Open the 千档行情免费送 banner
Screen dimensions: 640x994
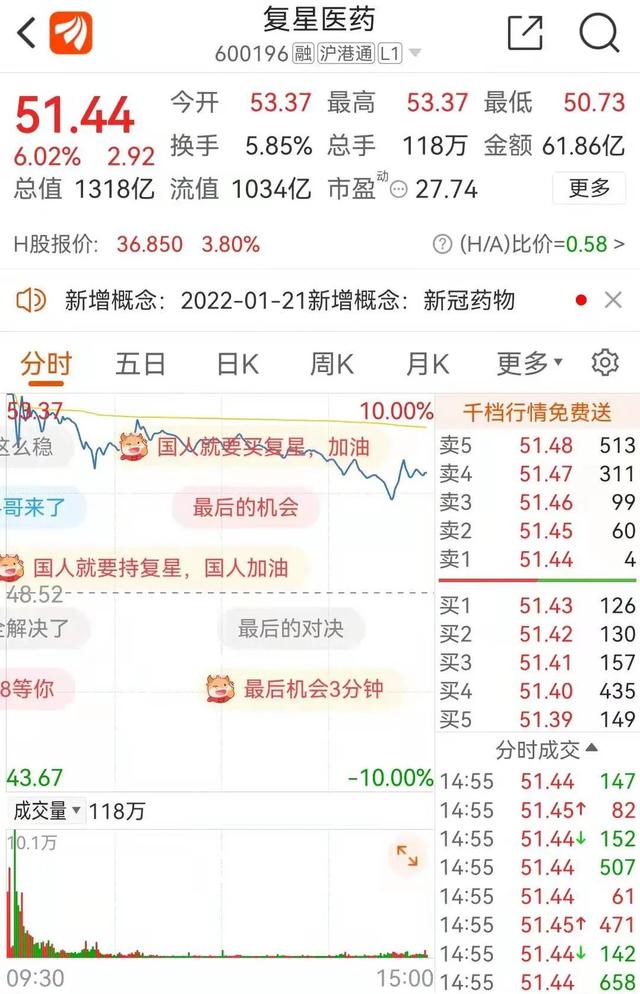[538, 412]
